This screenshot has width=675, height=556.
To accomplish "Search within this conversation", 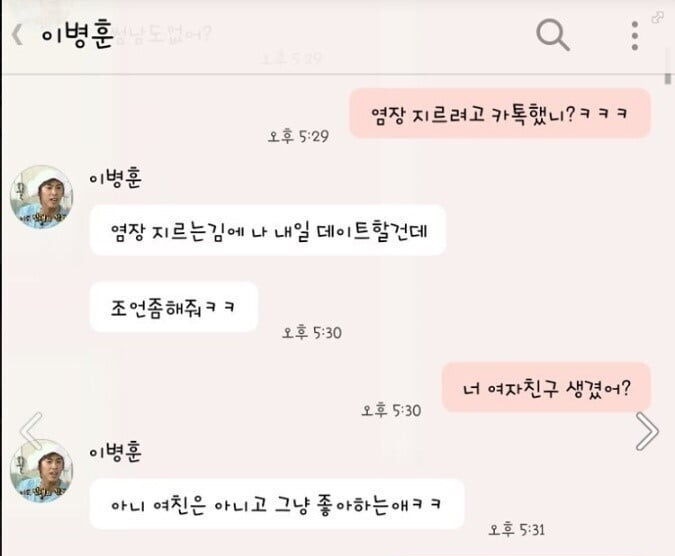I will [x=552, y=35].
